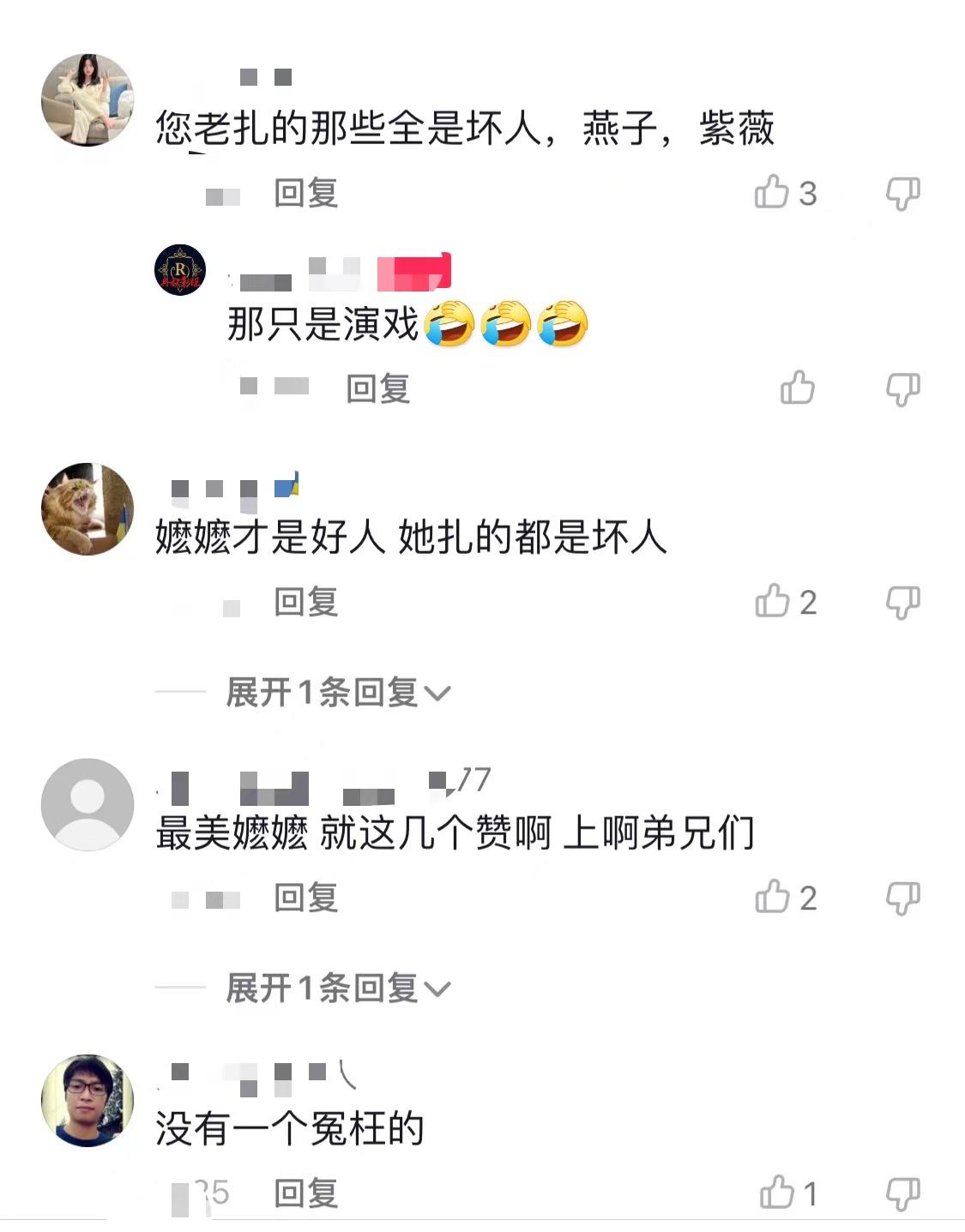The image size is (965, 1232).
Task: Reply to the 嬷嬷才是好人 comment
Action: [305, 602]
